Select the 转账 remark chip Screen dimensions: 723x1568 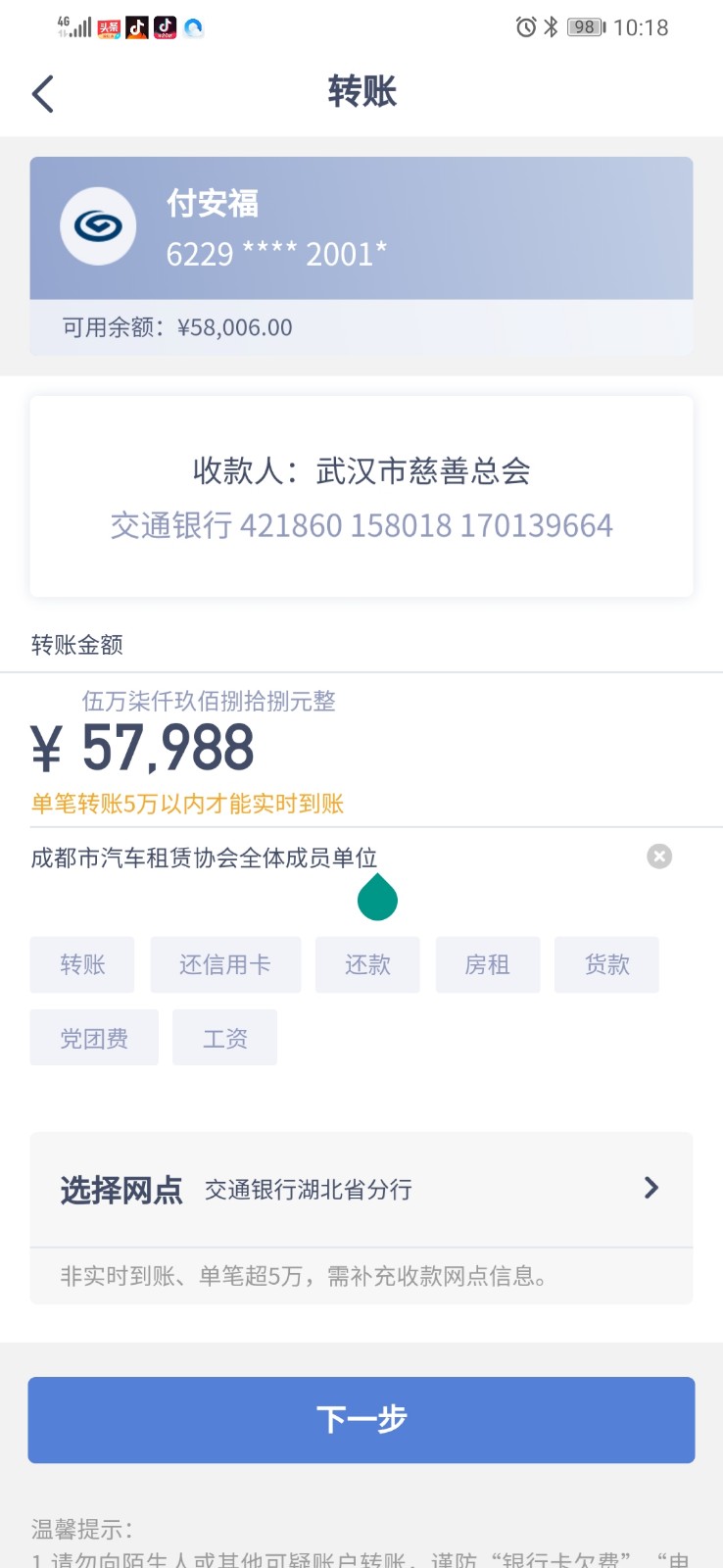pos(82,964)
